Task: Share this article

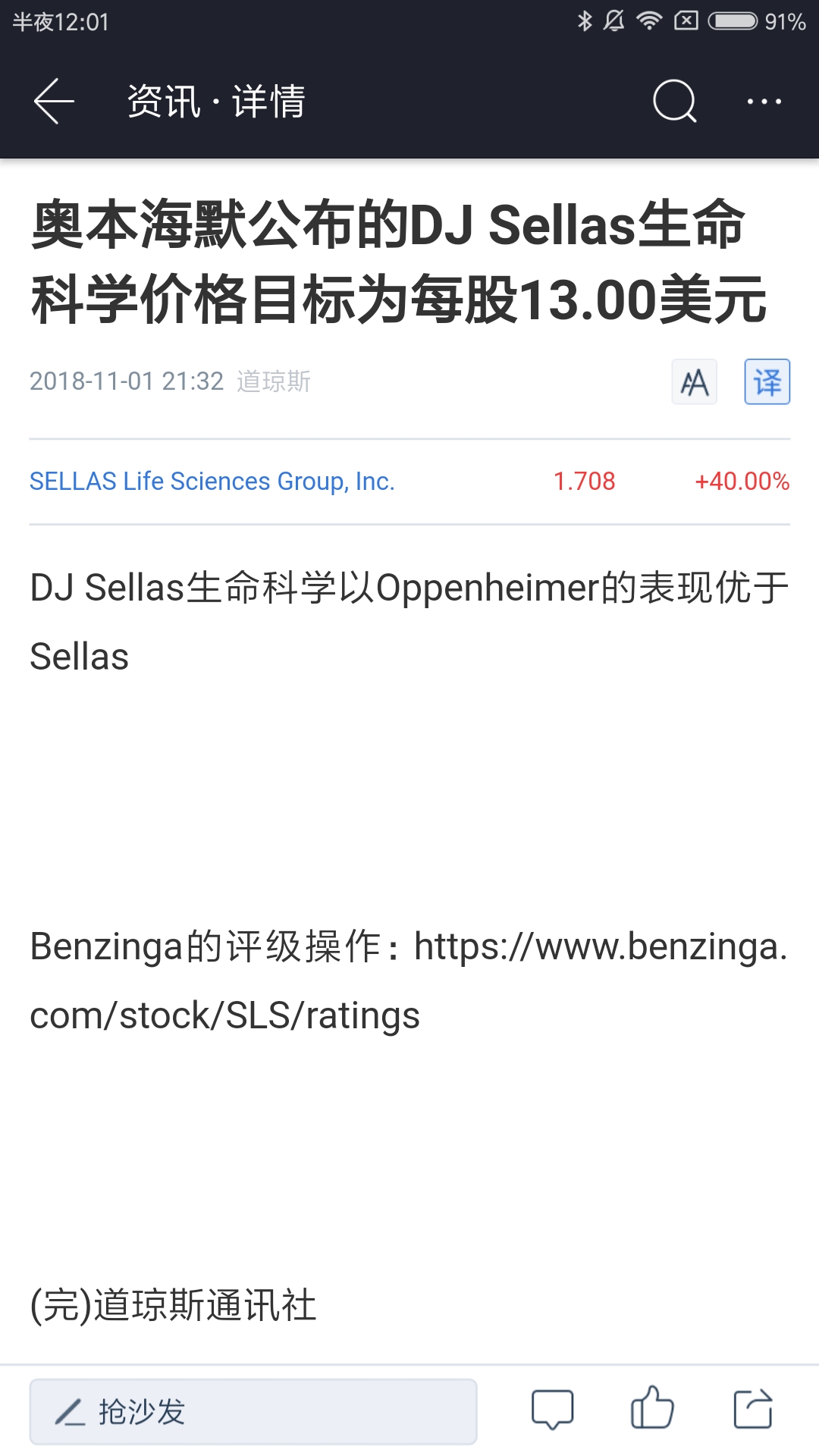Action: coord(753,1409)
